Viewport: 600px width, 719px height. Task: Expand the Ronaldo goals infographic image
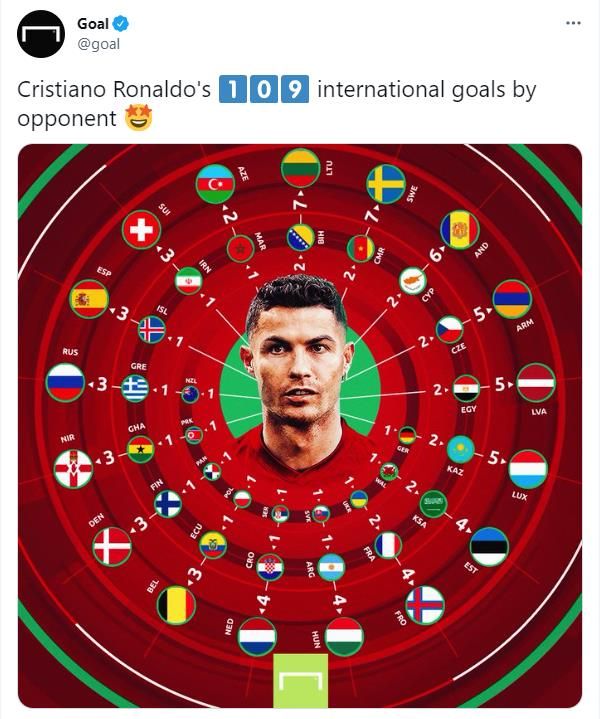point(300,425)
